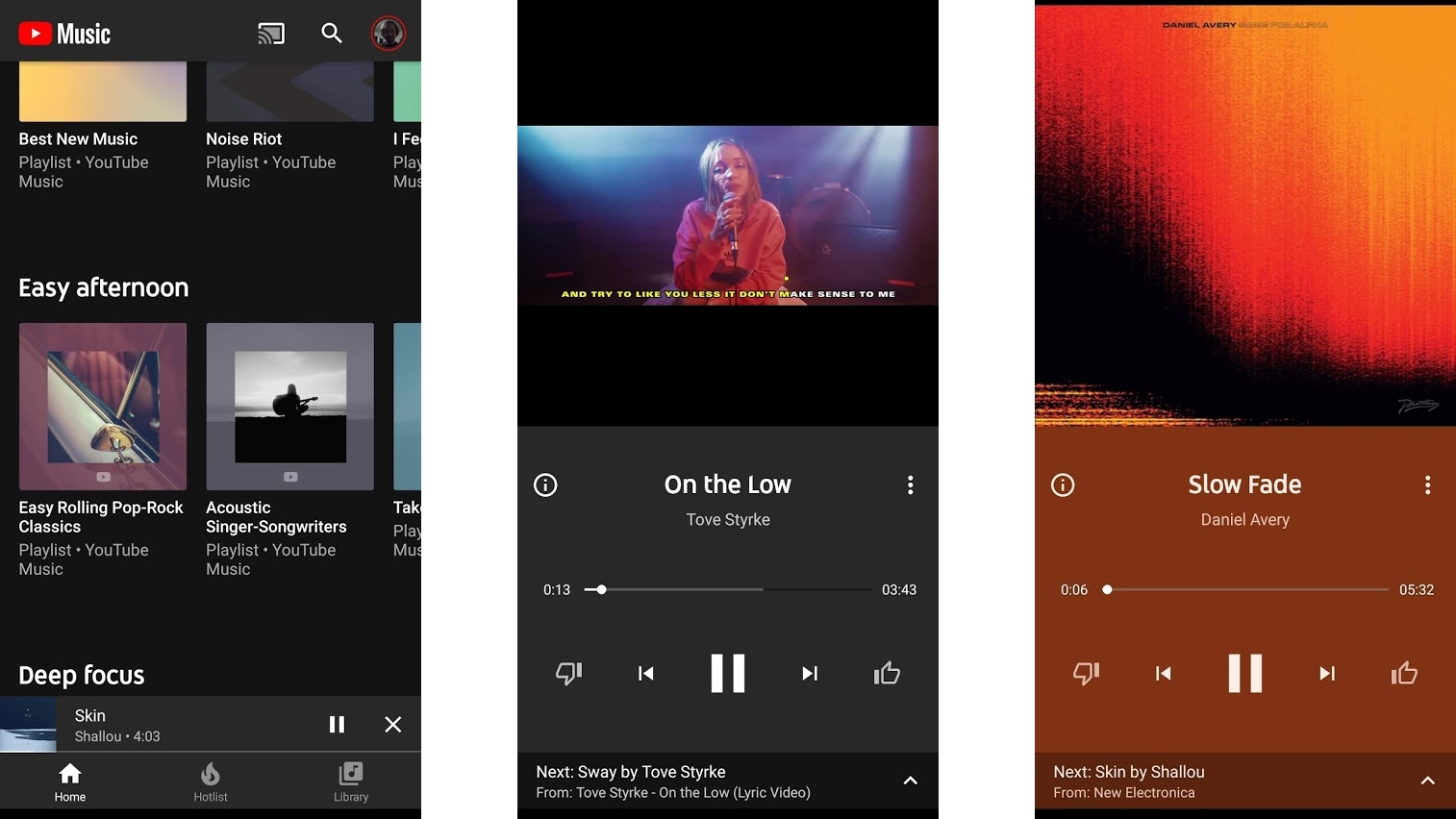
Task: Expand the queue showing Next: Sway by Tove Styrke
Action: pos(910,781)
